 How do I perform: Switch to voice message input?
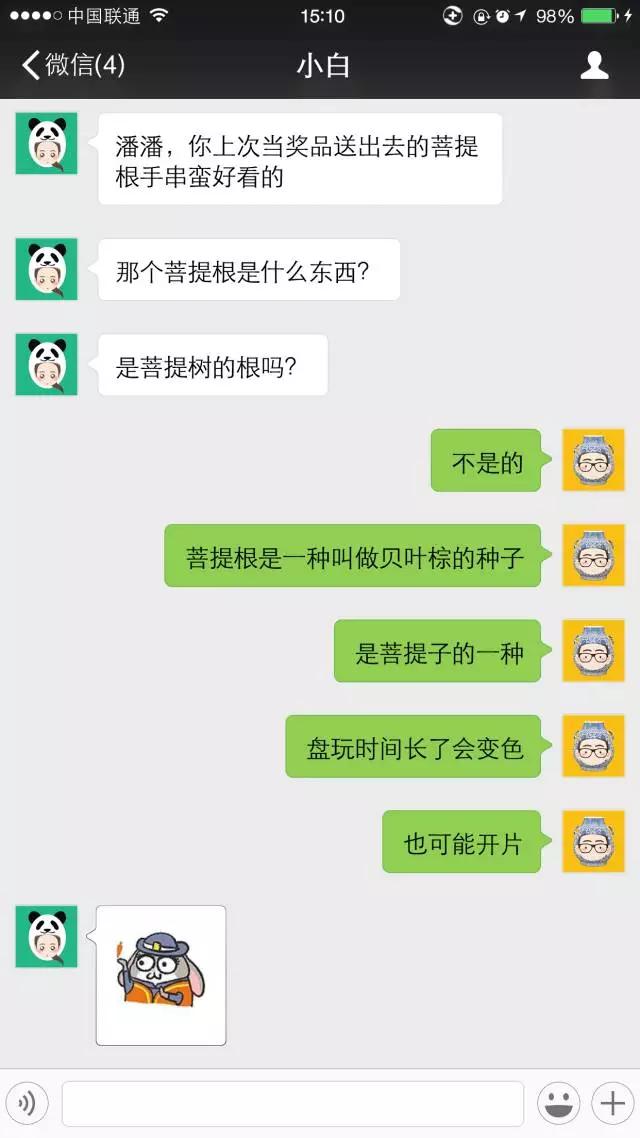click(x=28, y=1104)
